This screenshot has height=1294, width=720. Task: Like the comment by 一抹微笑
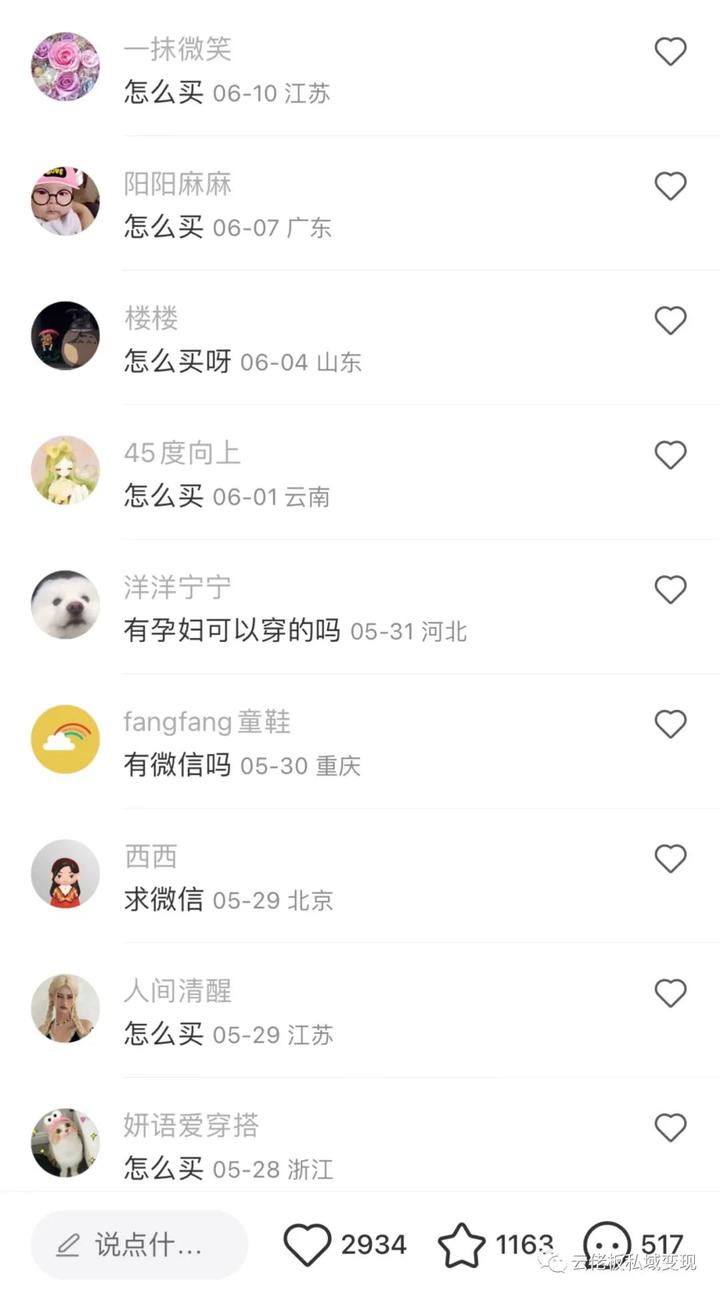pos(670,52)
